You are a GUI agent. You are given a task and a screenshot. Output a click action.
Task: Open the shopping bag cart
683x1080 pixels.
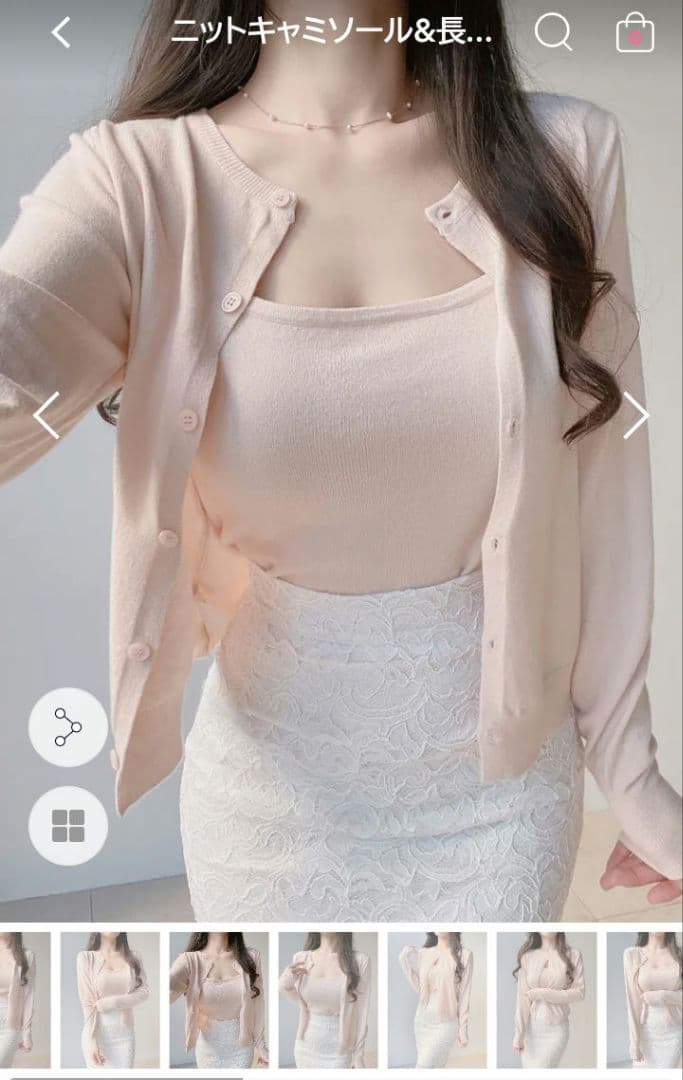pos(635,32)
